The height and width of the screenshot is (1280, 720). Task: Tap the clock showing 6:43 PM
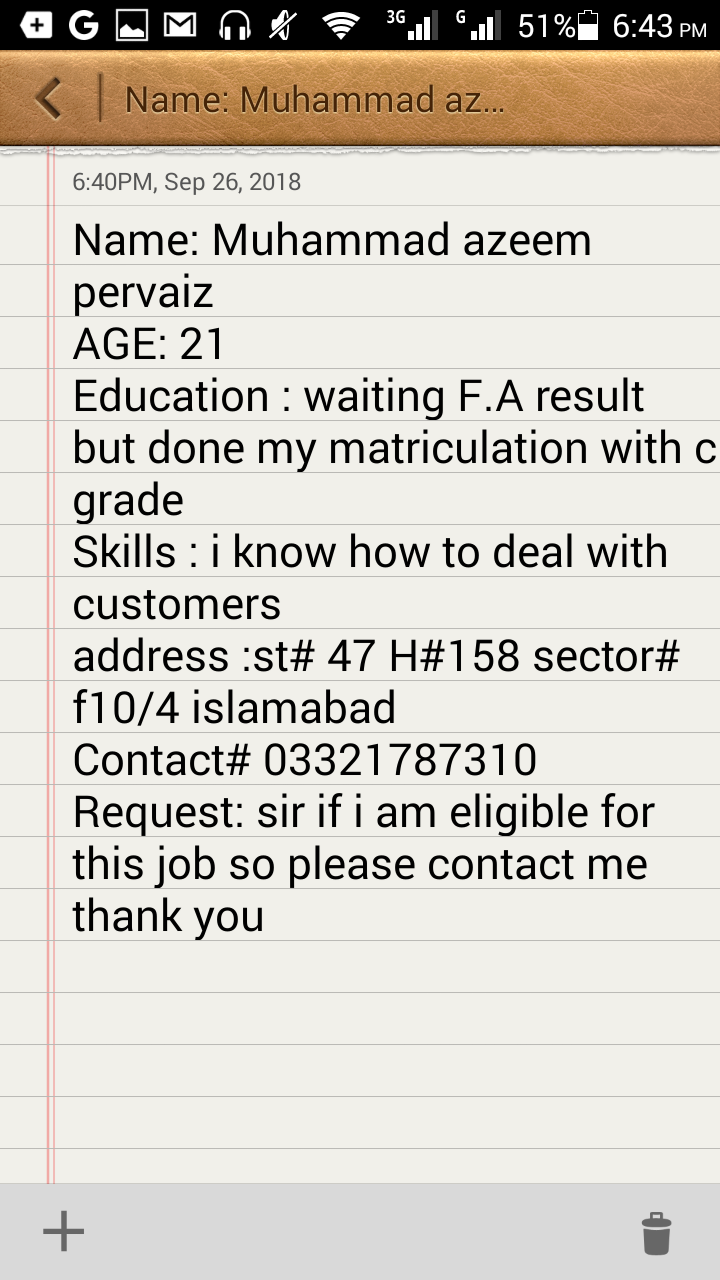[x=651, y=26]
